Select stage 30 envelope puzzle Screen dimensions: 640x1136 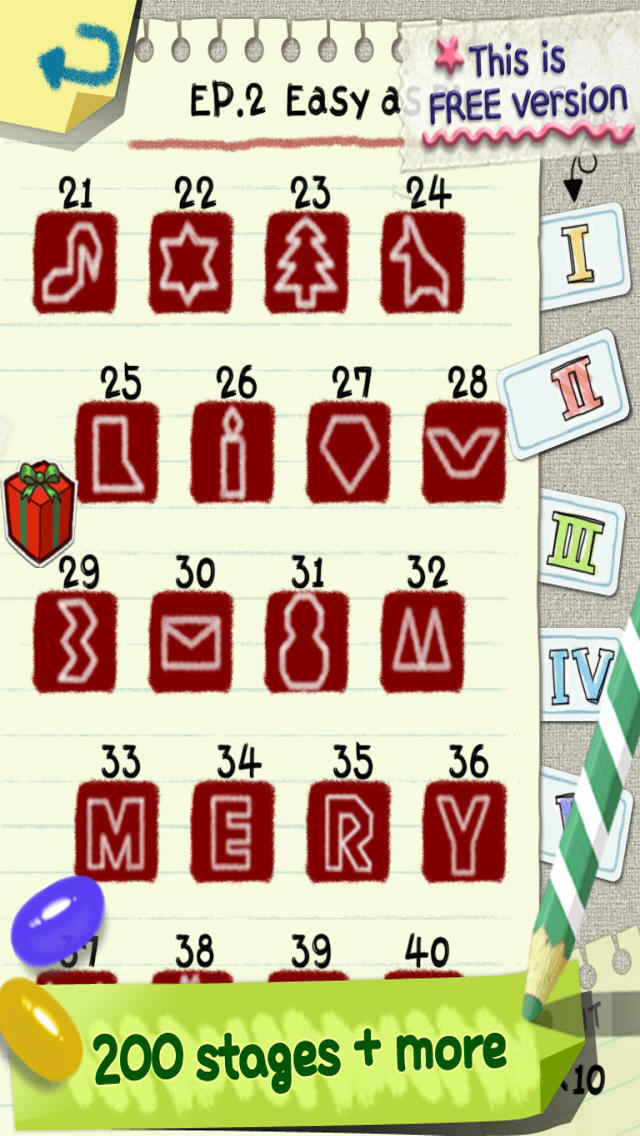tap(191, 642)
